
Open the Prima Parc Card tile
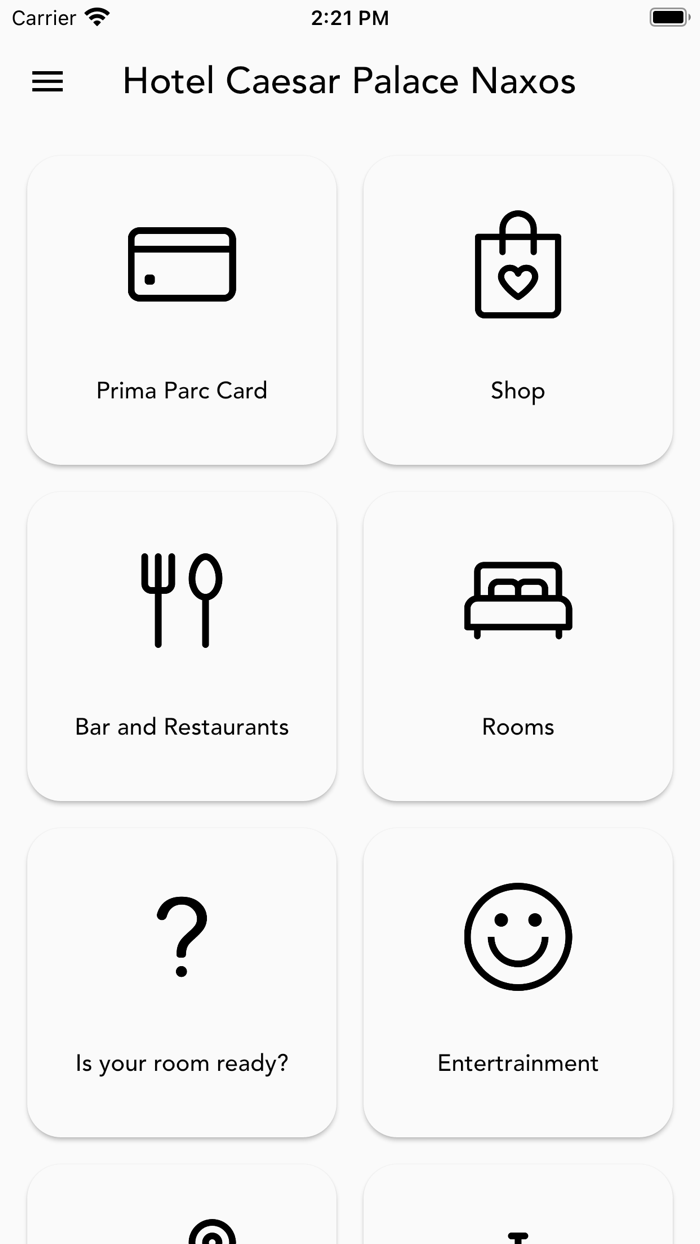(x=182, y=310)
